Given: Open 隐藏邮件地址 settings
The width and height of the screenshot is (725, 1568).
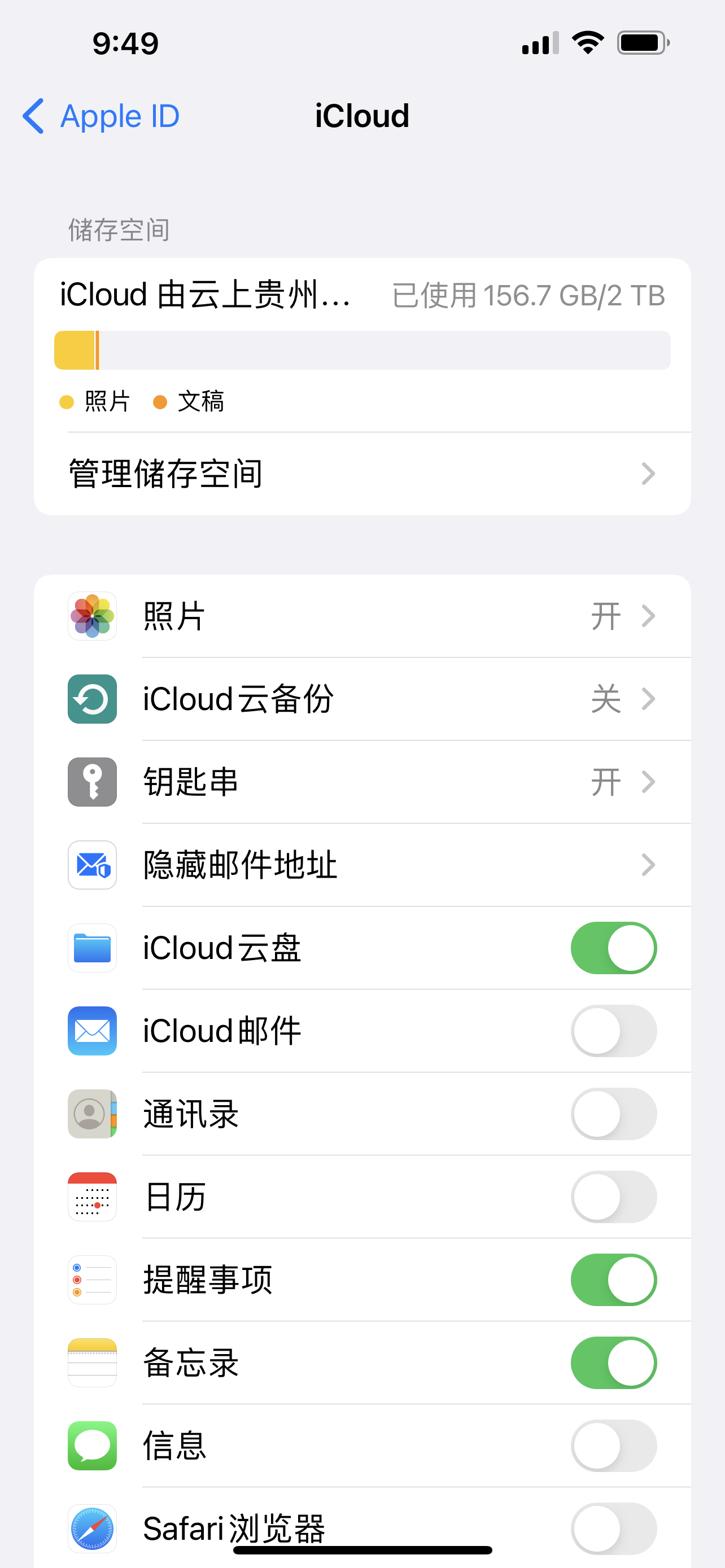Looking at the screenshot, I should 361,865.
